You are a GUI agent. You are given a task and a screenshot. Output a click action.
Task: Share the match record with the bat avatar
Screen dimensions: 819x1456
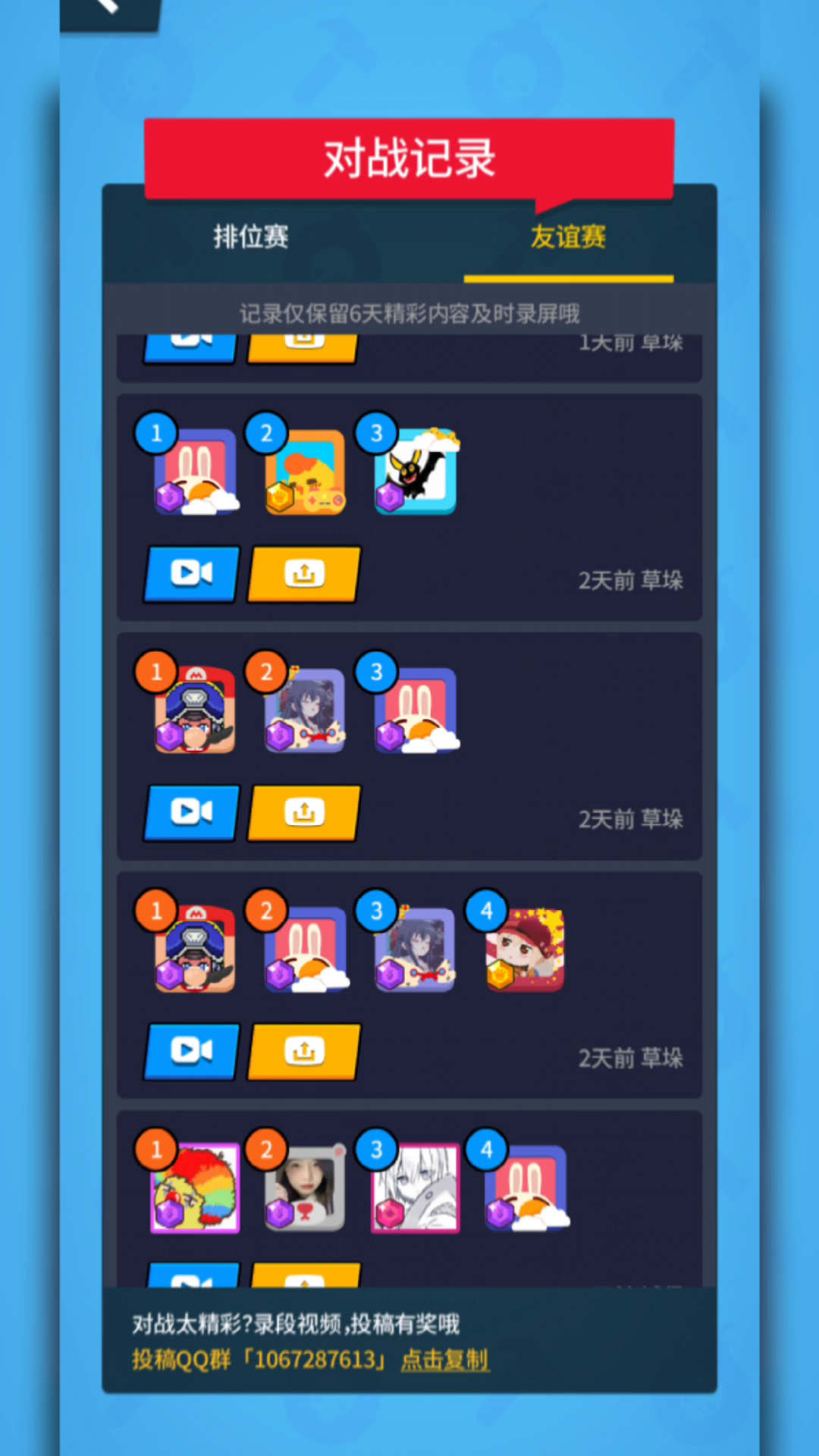pos(304,574)
